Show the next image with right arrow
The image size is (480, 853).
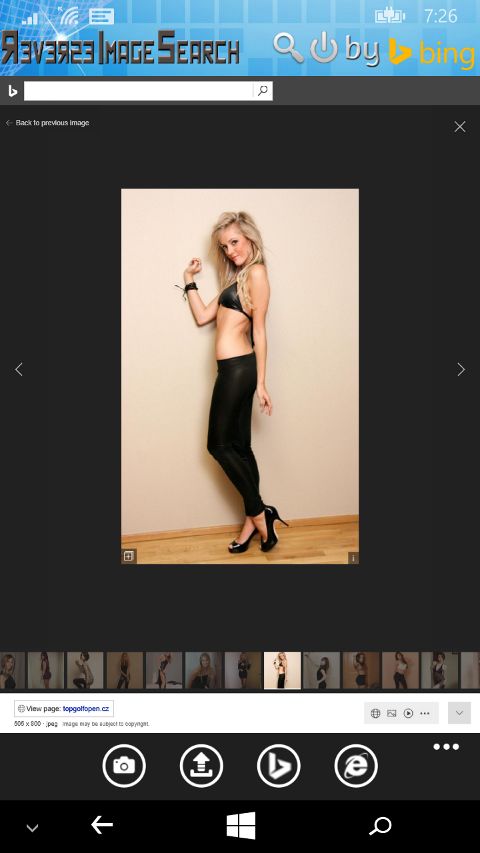pos(461,369)
